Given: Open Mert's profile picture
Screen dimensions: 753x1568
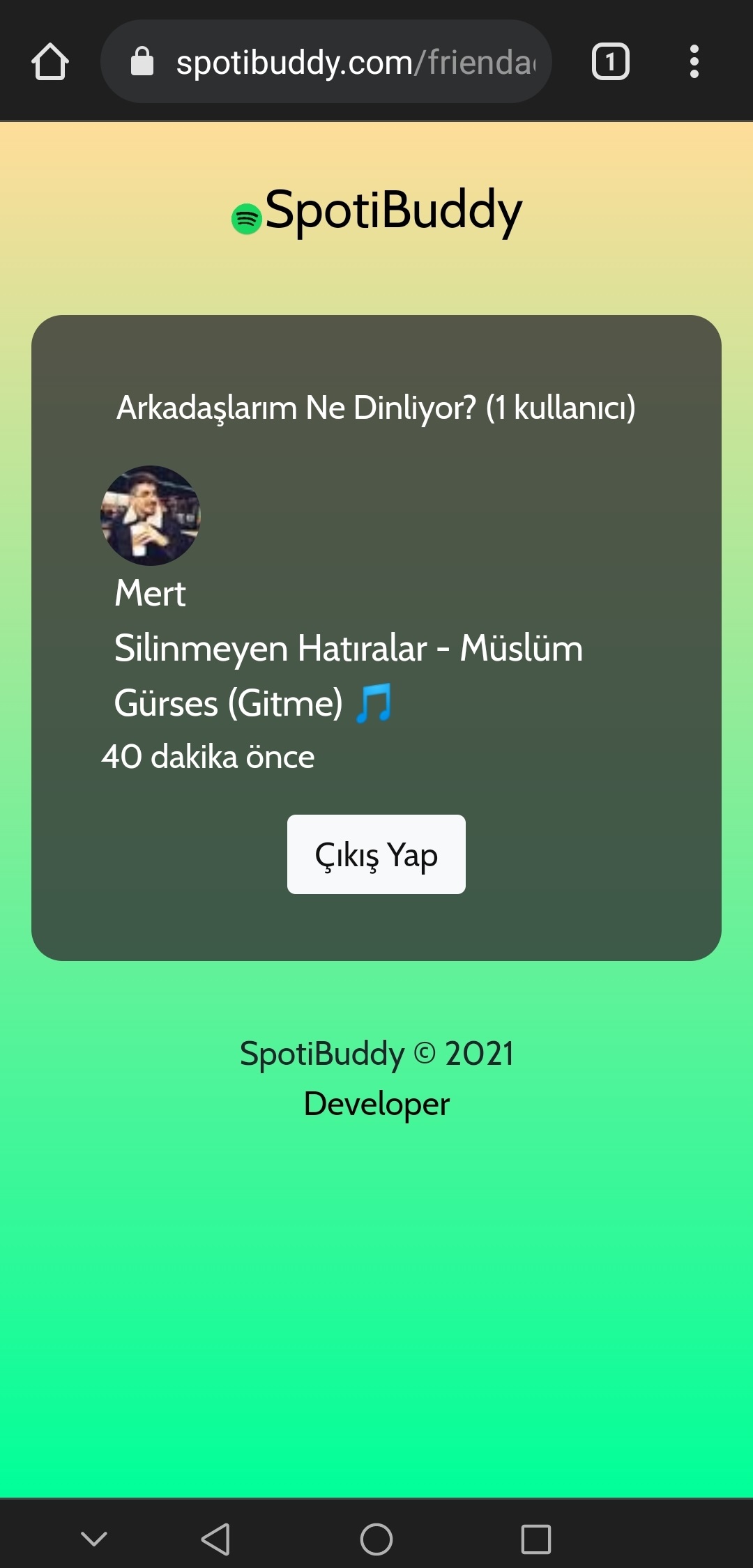Looking at the screenshot, I should [x=151, y=515].
